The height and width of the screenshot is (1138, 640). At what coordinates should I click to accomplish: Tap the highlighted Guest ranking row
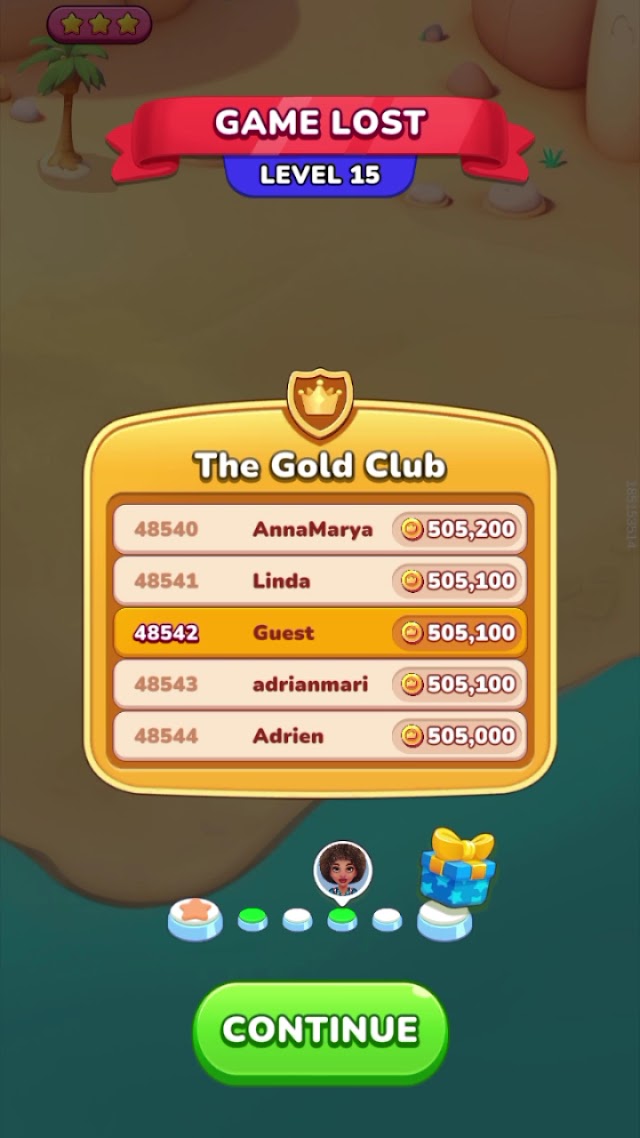[x=320, y=632]
